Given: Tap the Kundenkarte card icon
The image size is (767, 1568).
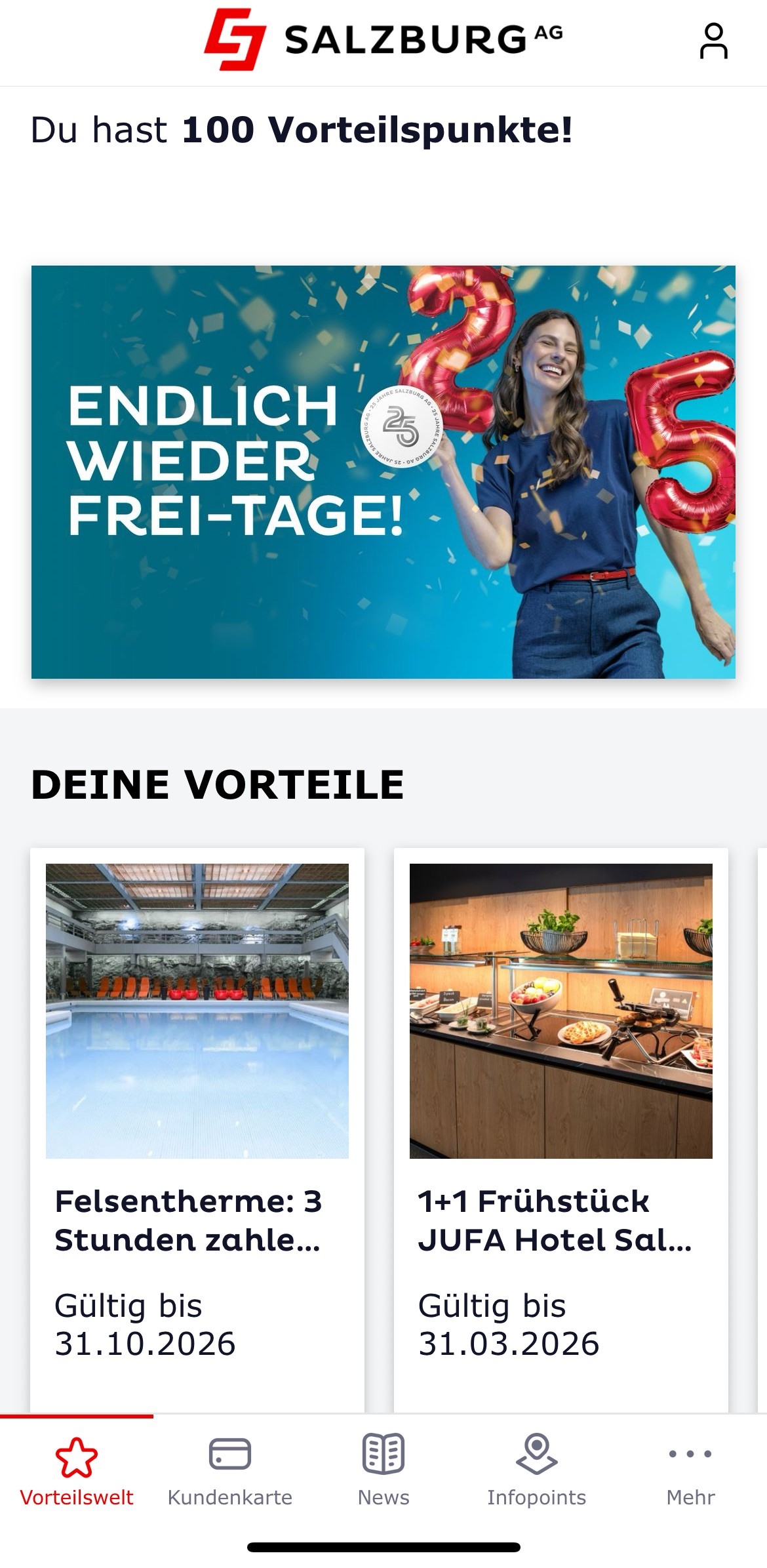Looking at the screenshot, I should pyautogui.click(x=231, y=1453).
